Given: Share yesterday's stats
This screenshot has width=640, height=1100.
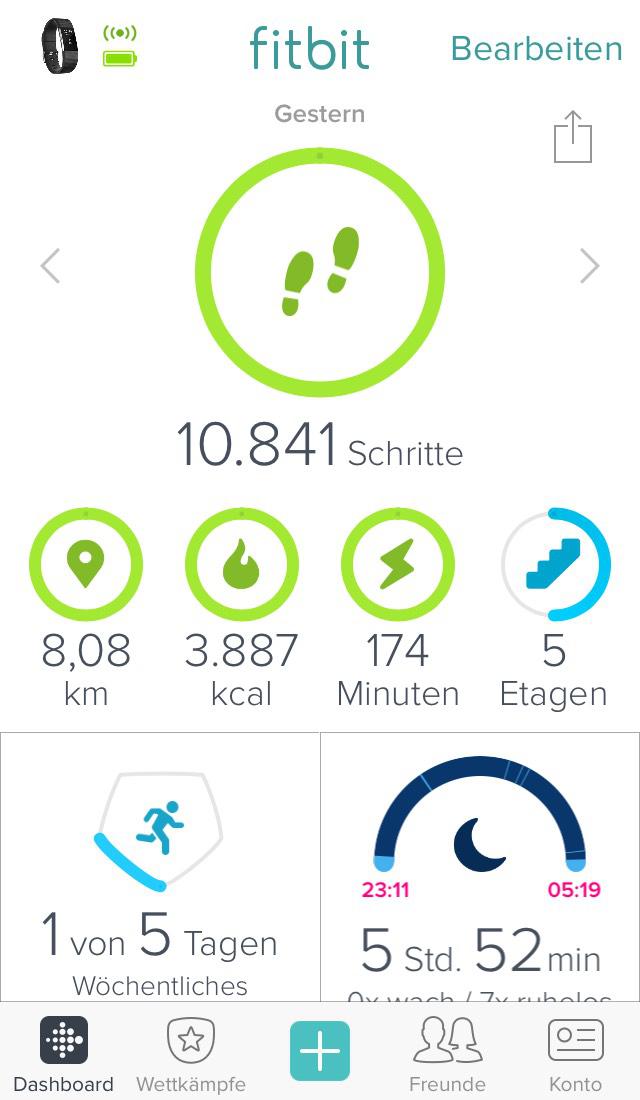Looking at the screenshot, I should 573,137.
